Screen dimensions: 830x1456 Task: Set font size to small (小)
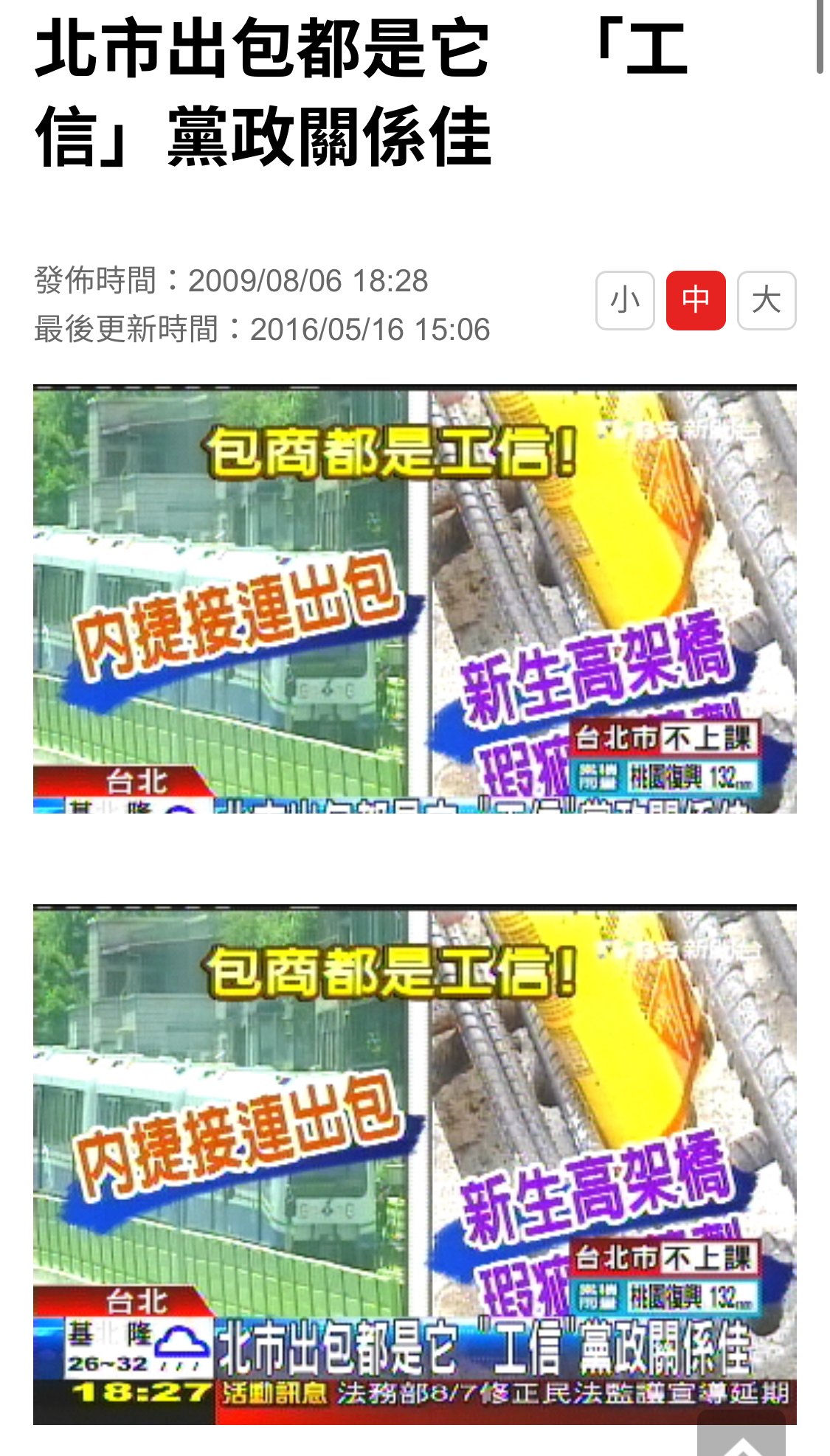(625, 300)
